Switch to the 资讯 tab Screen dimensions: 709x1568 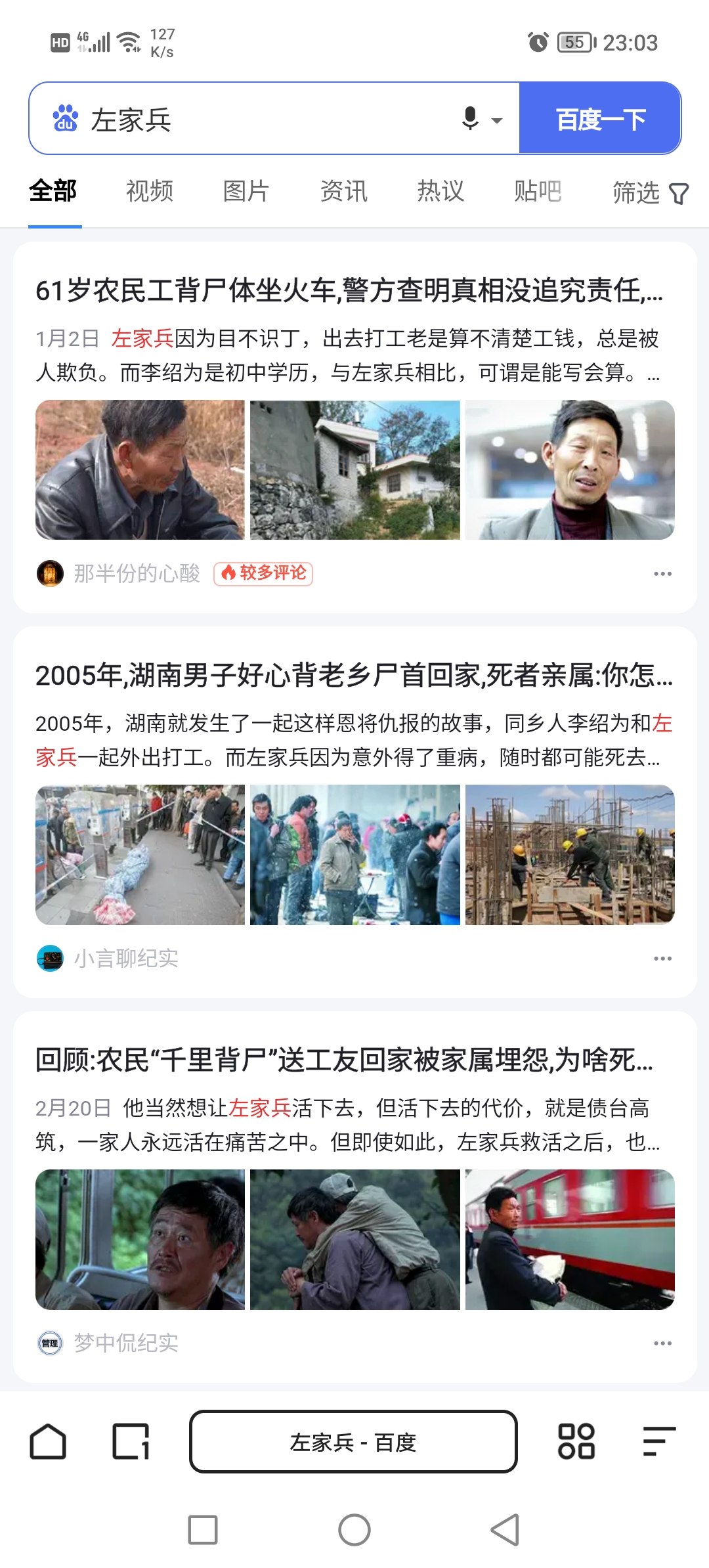point(343,192)
